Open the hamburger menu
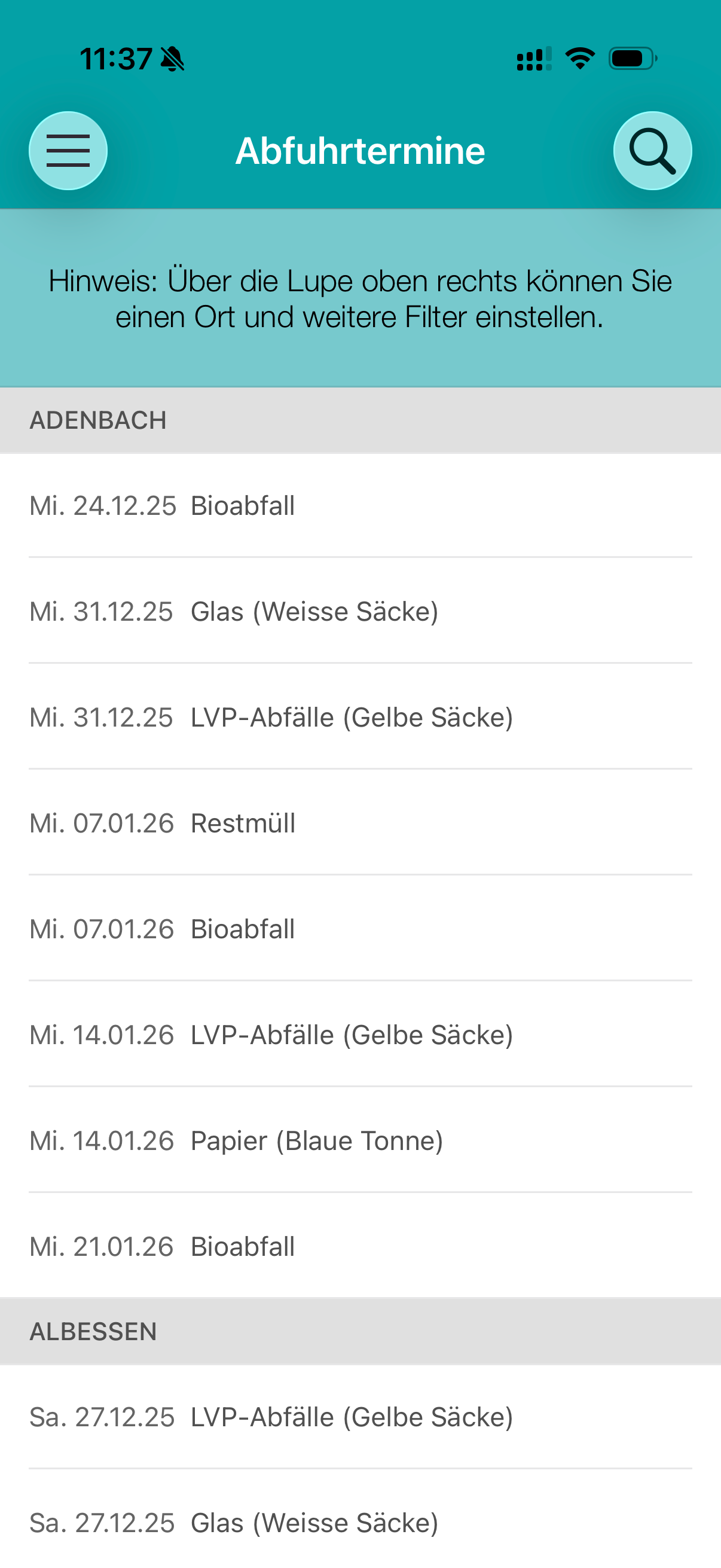The image size is (721, 1568). 68,150
